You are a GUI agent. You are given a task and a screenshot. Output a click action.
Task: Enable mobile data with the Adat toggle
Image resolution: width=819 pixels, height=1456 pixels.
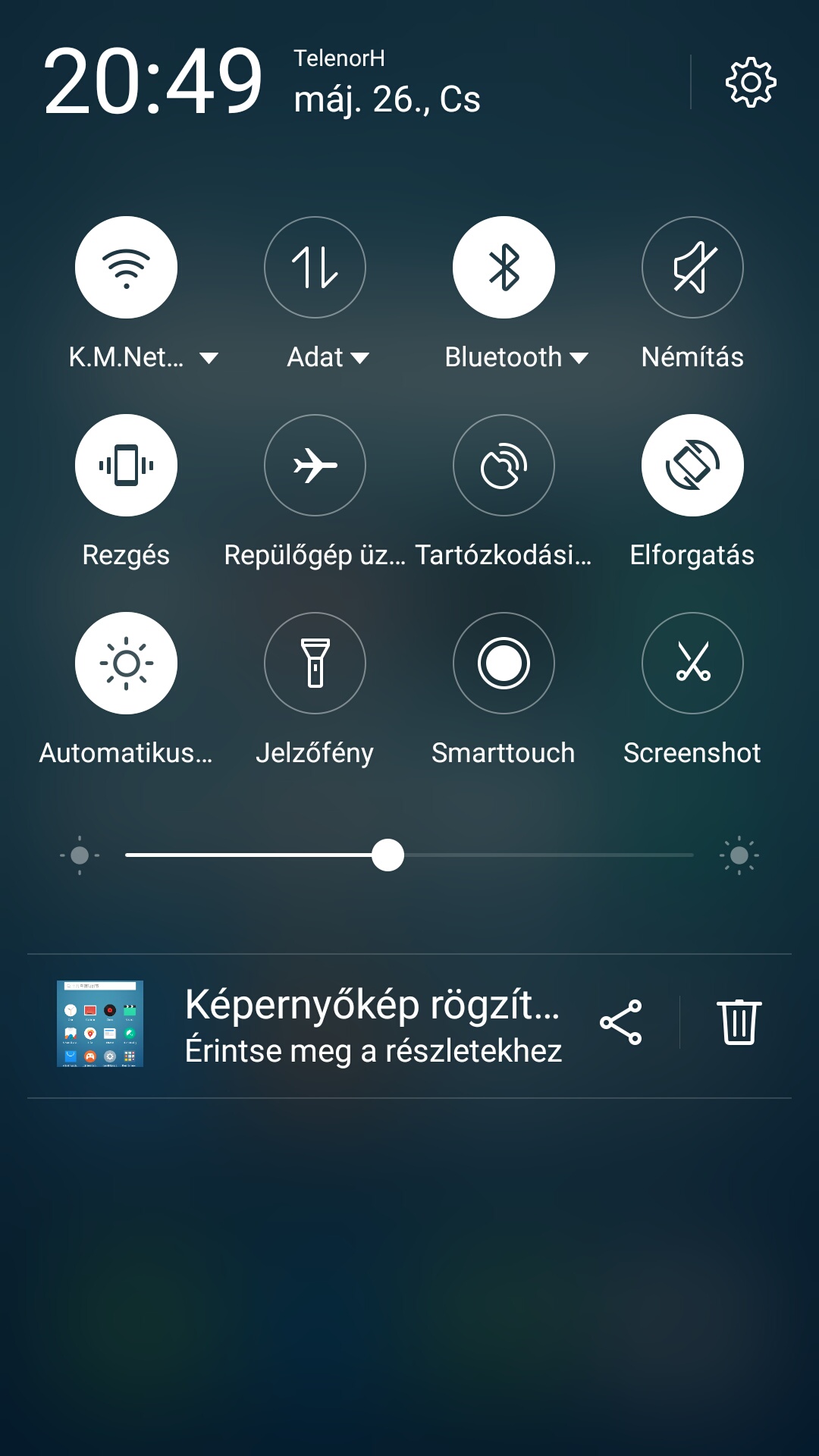point(315,267)
